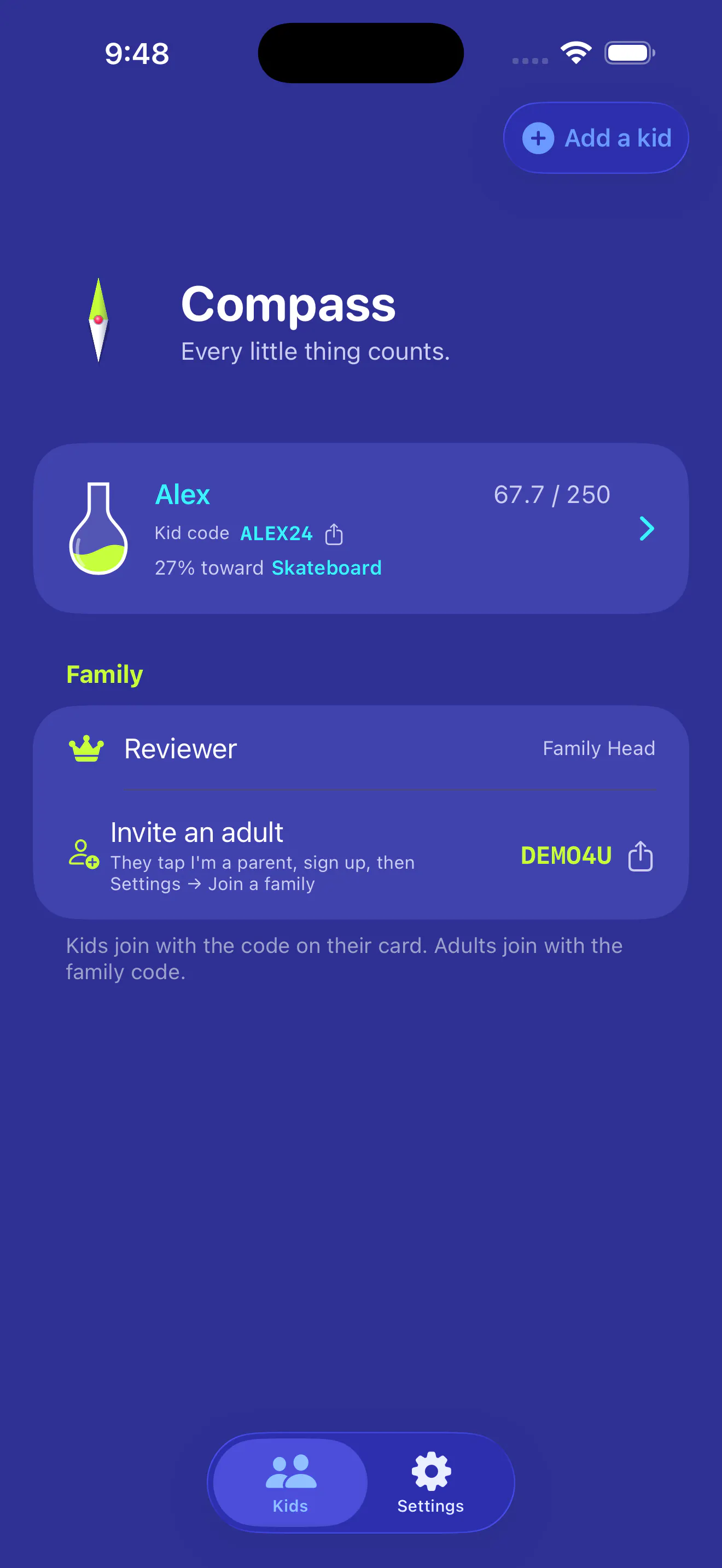The width and height of the screenshot is (722, 1568).
Task: Select the Kids tab
Action: click(x=290, y=1483)
